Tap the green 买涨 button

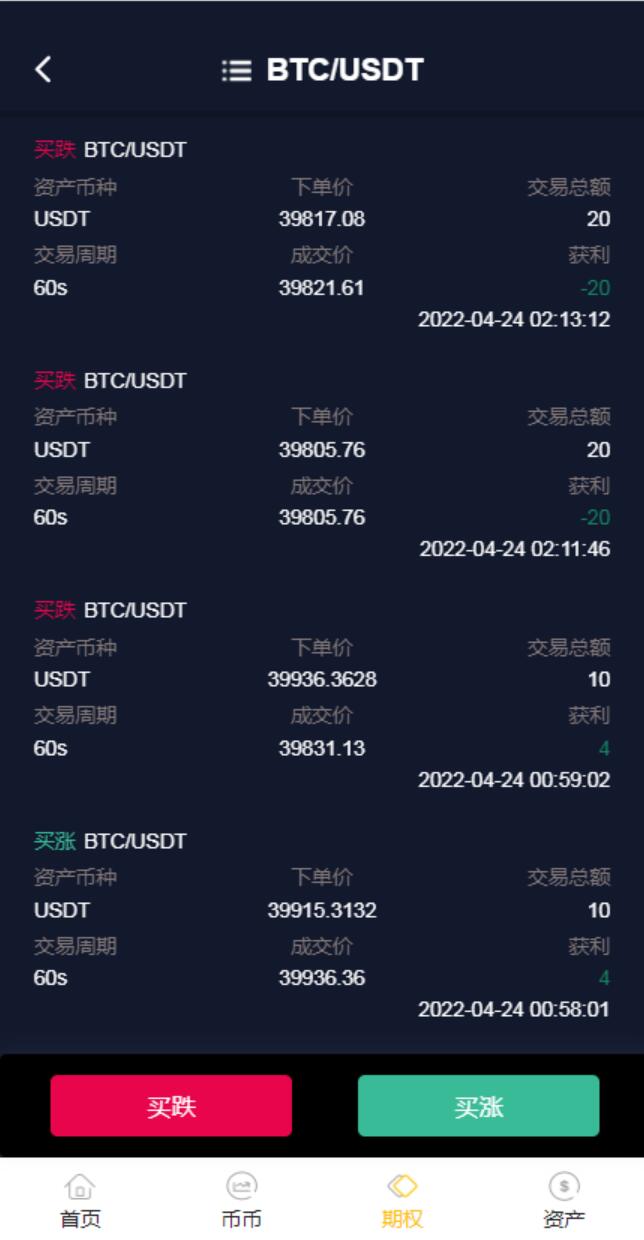[x=478, y=1106]
